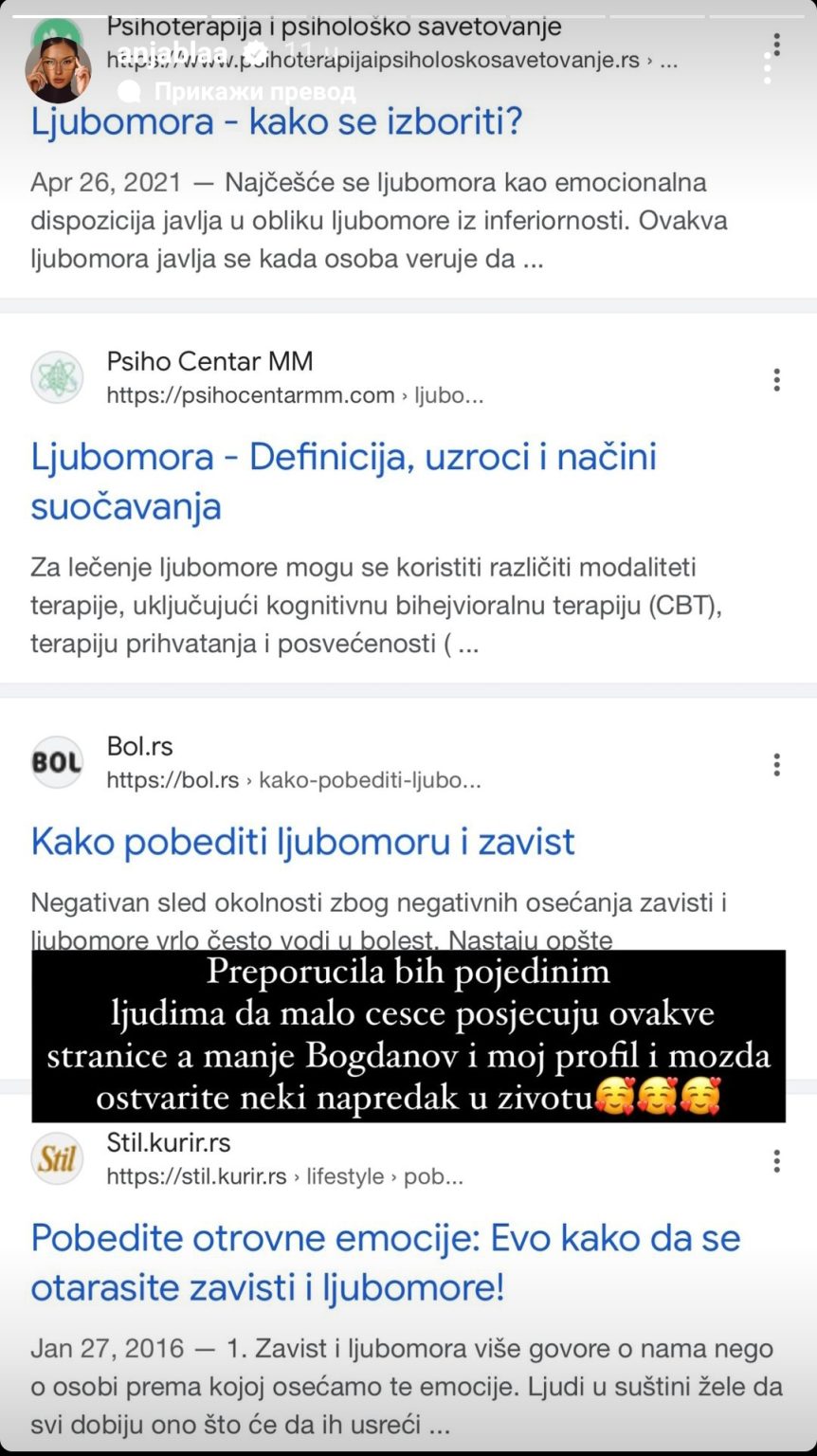Open three-dot menu on Bol.rs result
The width and height of the screenshot is (817, 1456).
[776, 764]
